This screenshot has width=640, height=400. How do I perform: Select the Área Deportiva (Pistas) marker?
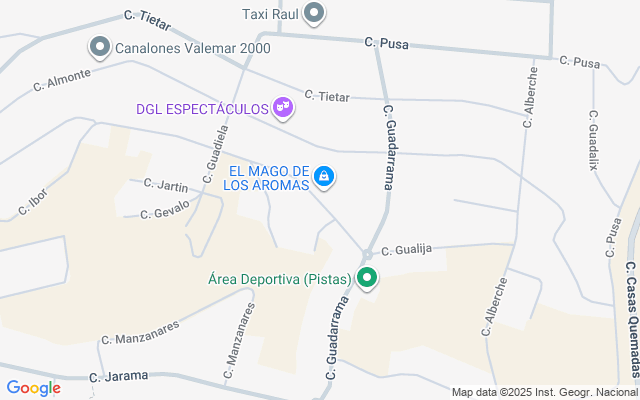pos(367,280)
